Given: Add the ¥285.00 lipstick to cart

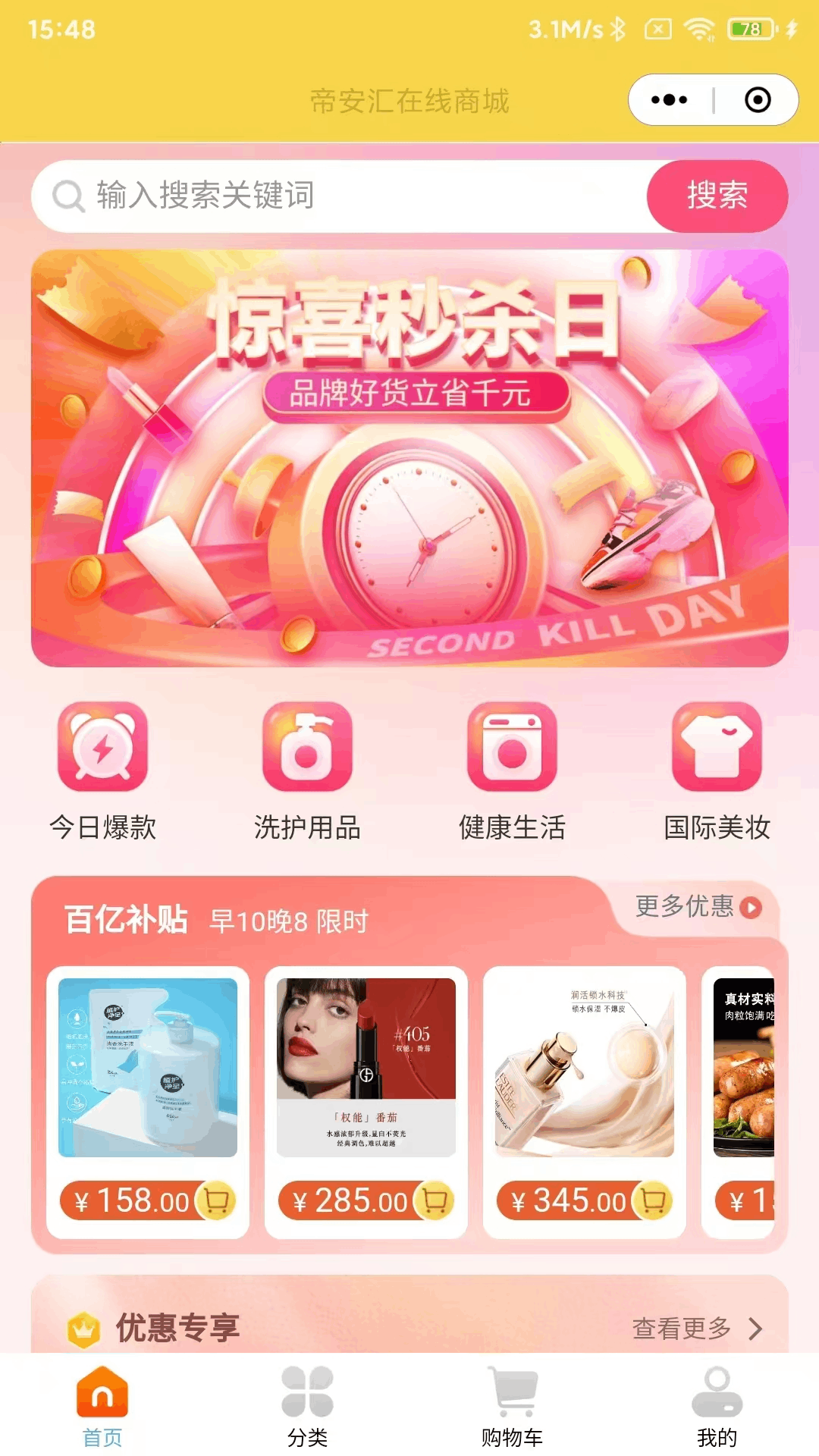Looking at the screenshot, I should [x=435, y=1200].
